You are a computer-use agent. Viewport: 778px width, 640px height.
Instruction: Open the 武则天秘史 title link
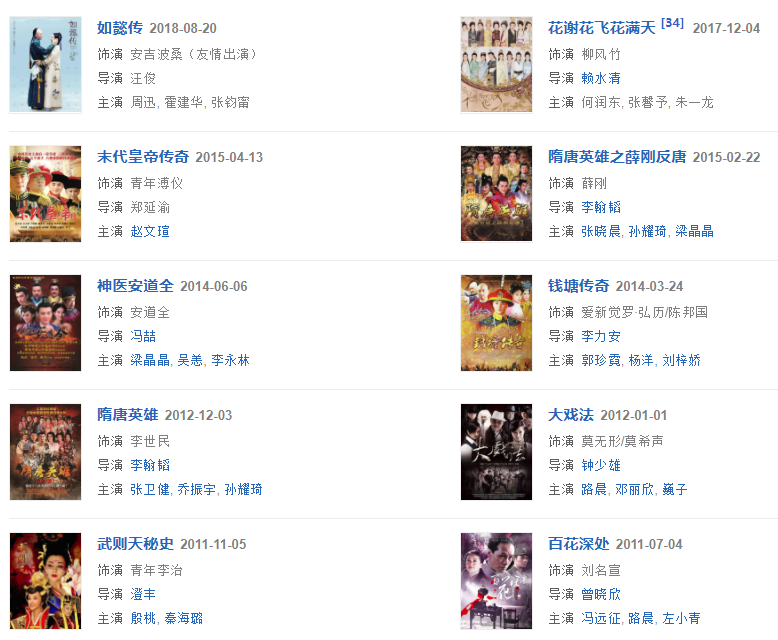point(135,544)
